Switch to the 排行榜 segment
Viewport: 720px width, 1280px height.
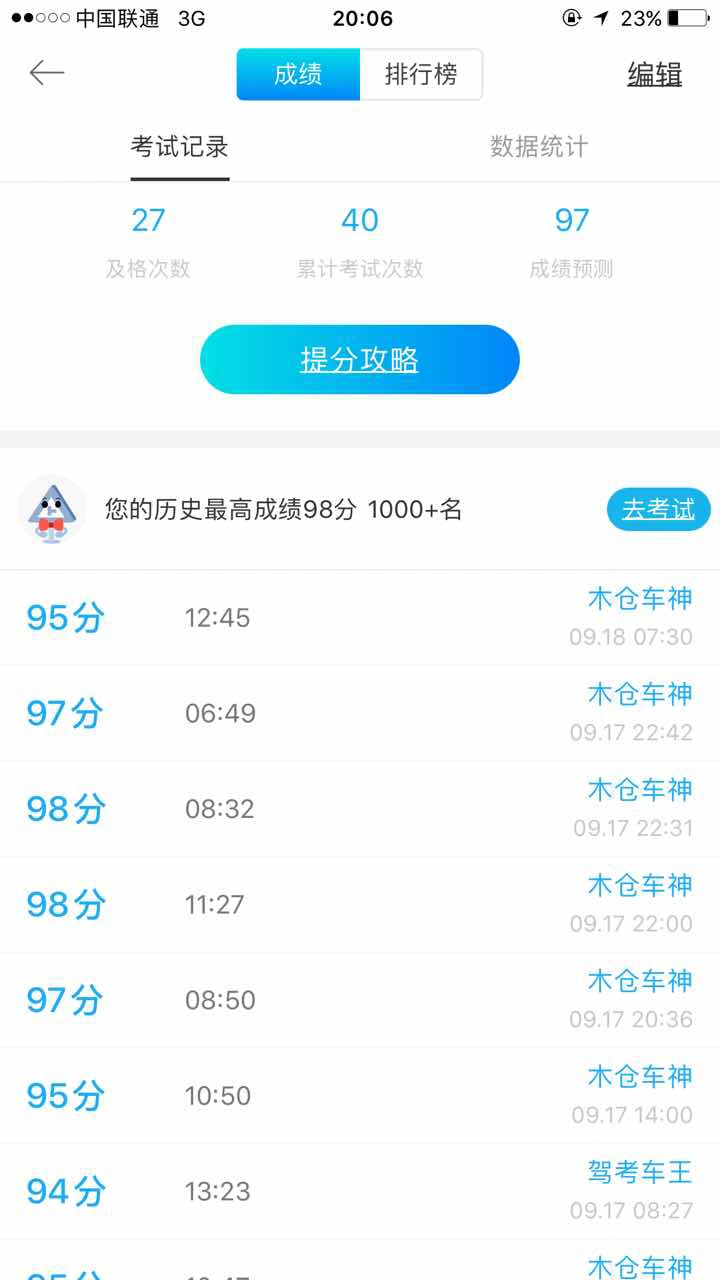click(x=421, y=74)
